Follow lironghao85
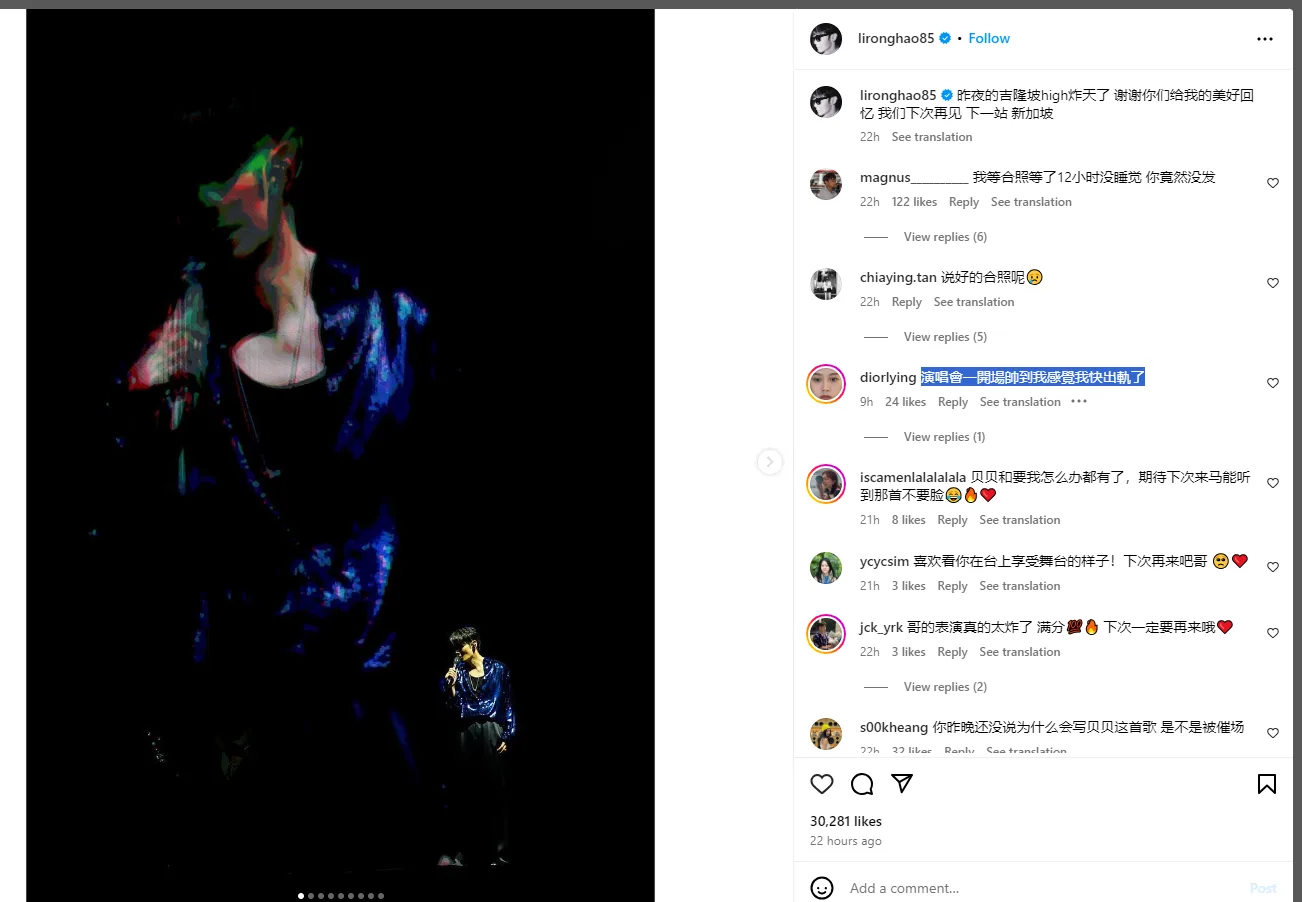The image size is (1302, 902). (988, 38)
